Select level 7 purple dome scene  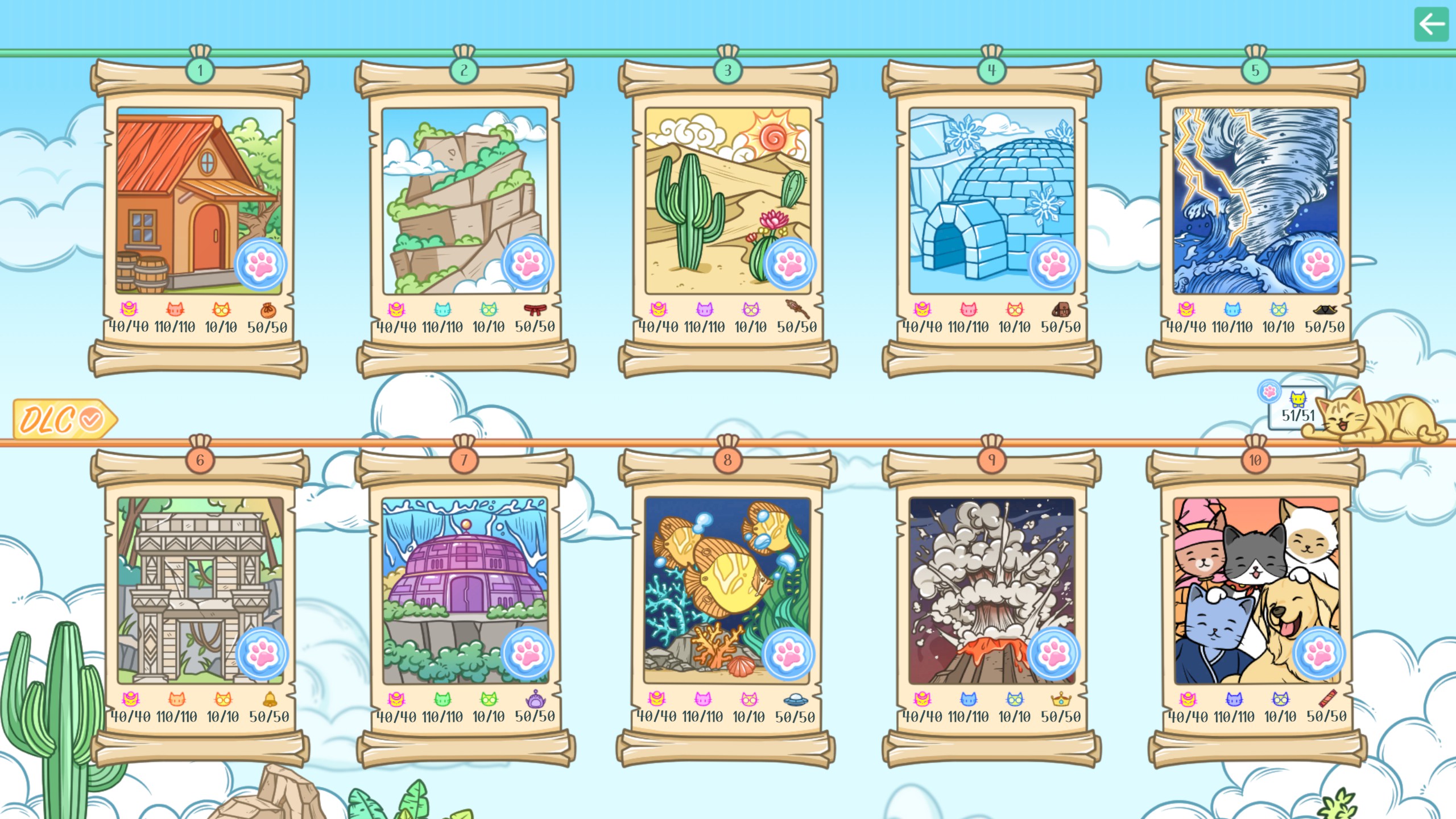[464, 590]
